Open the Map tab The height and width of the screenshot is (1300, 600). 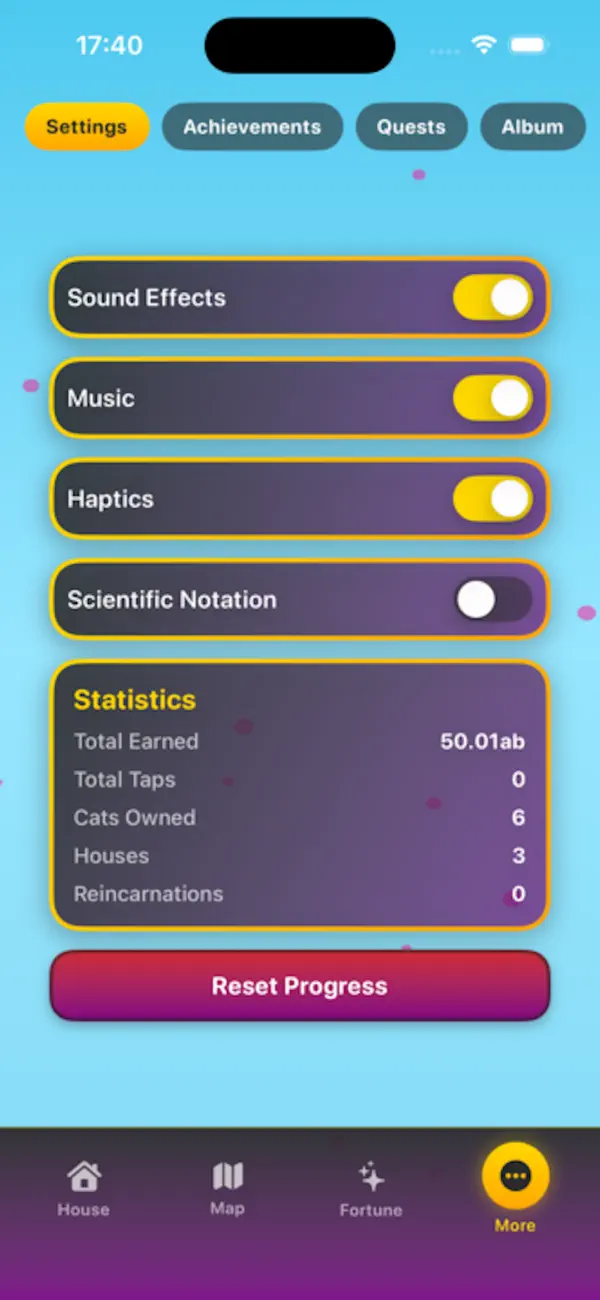(227, 1190)
